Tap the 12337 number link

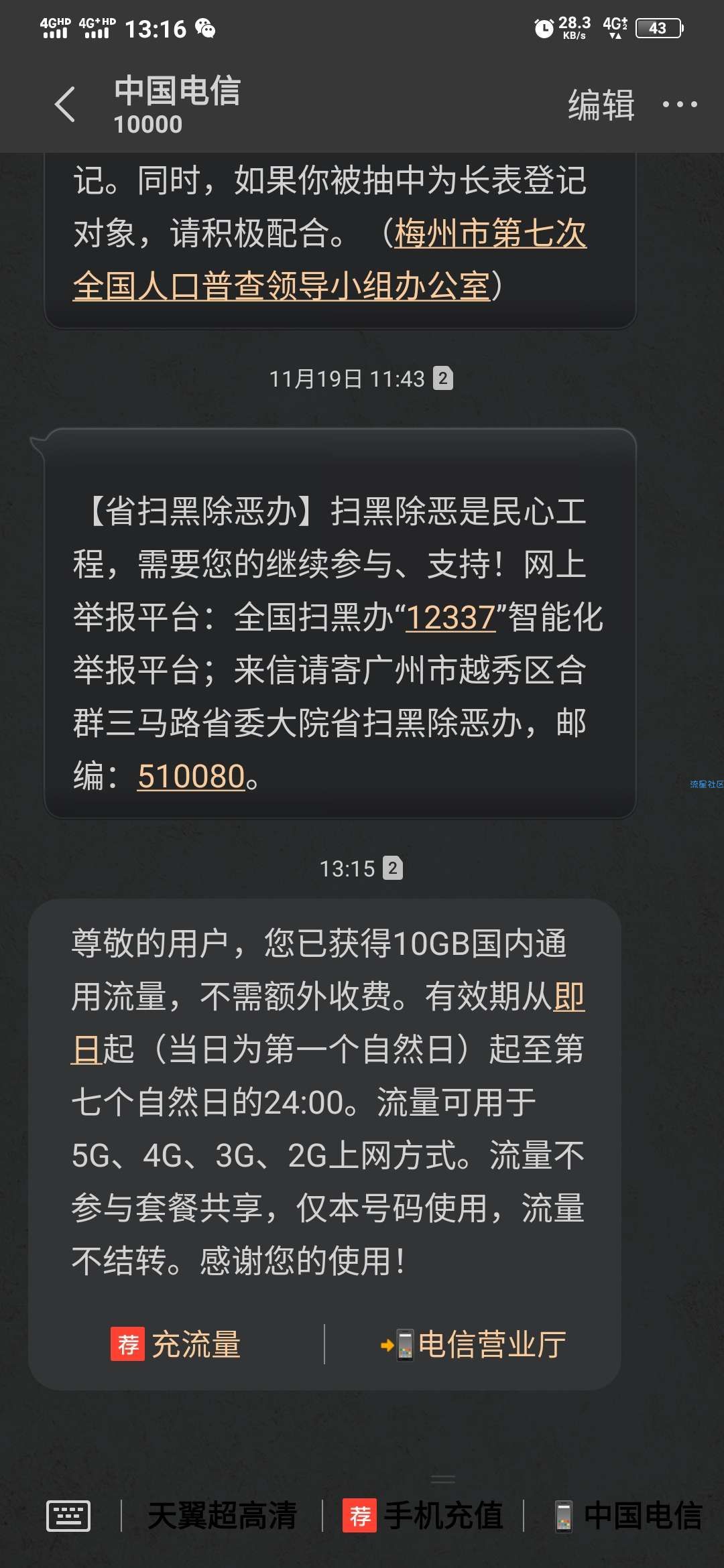point(450,617)
